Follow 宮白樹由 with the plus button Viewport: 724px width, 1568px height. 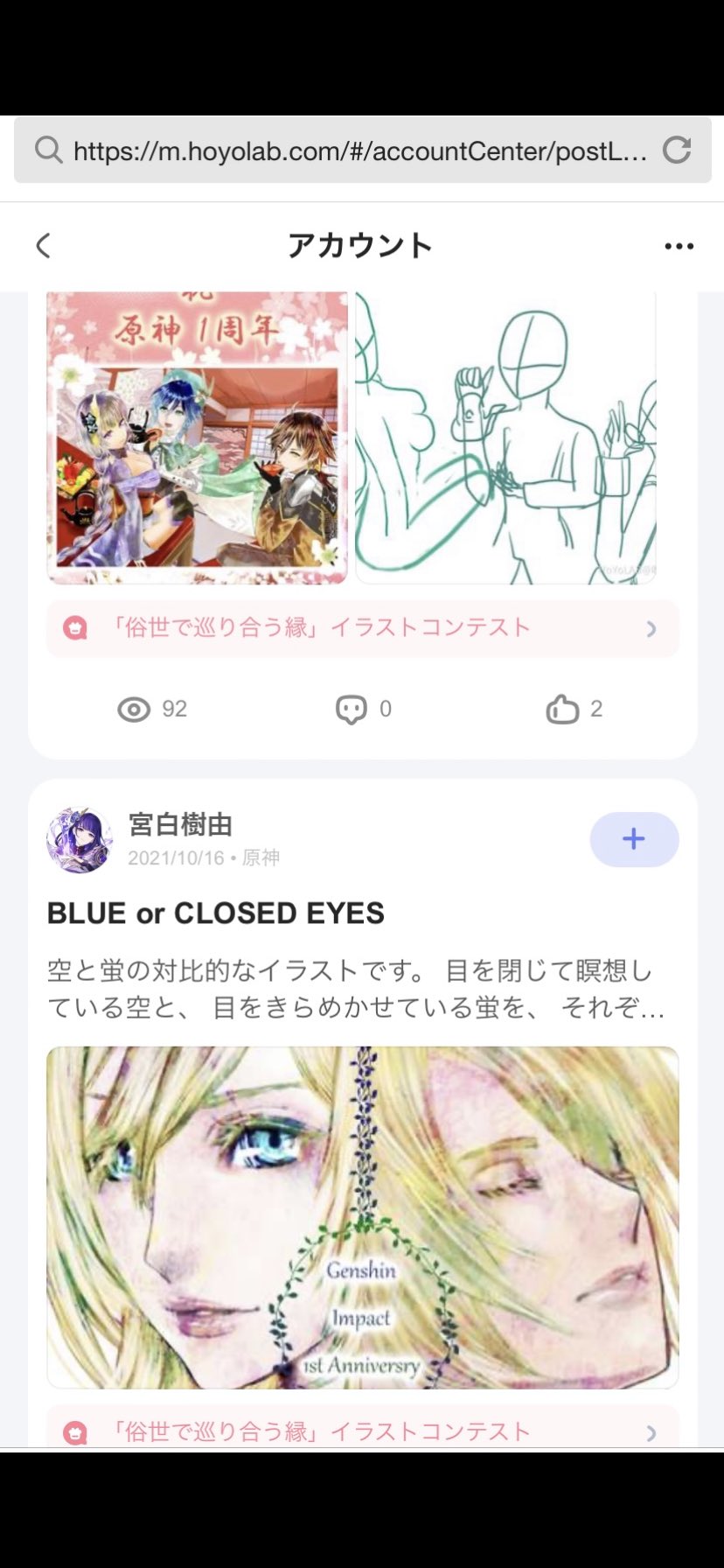click(634, 839)
